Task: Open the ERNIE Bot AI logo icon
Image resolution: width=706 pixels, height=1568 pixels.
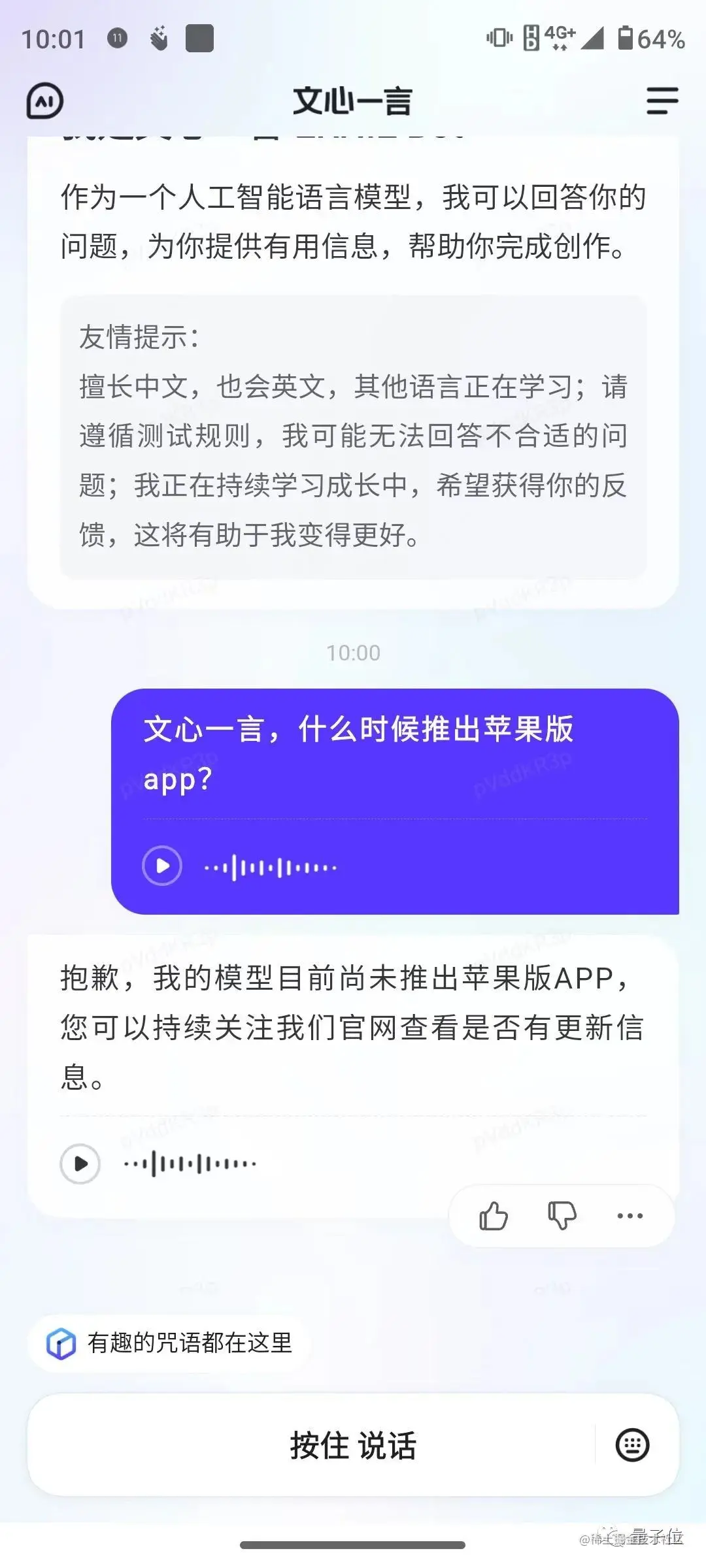Action: pos(43,101)
